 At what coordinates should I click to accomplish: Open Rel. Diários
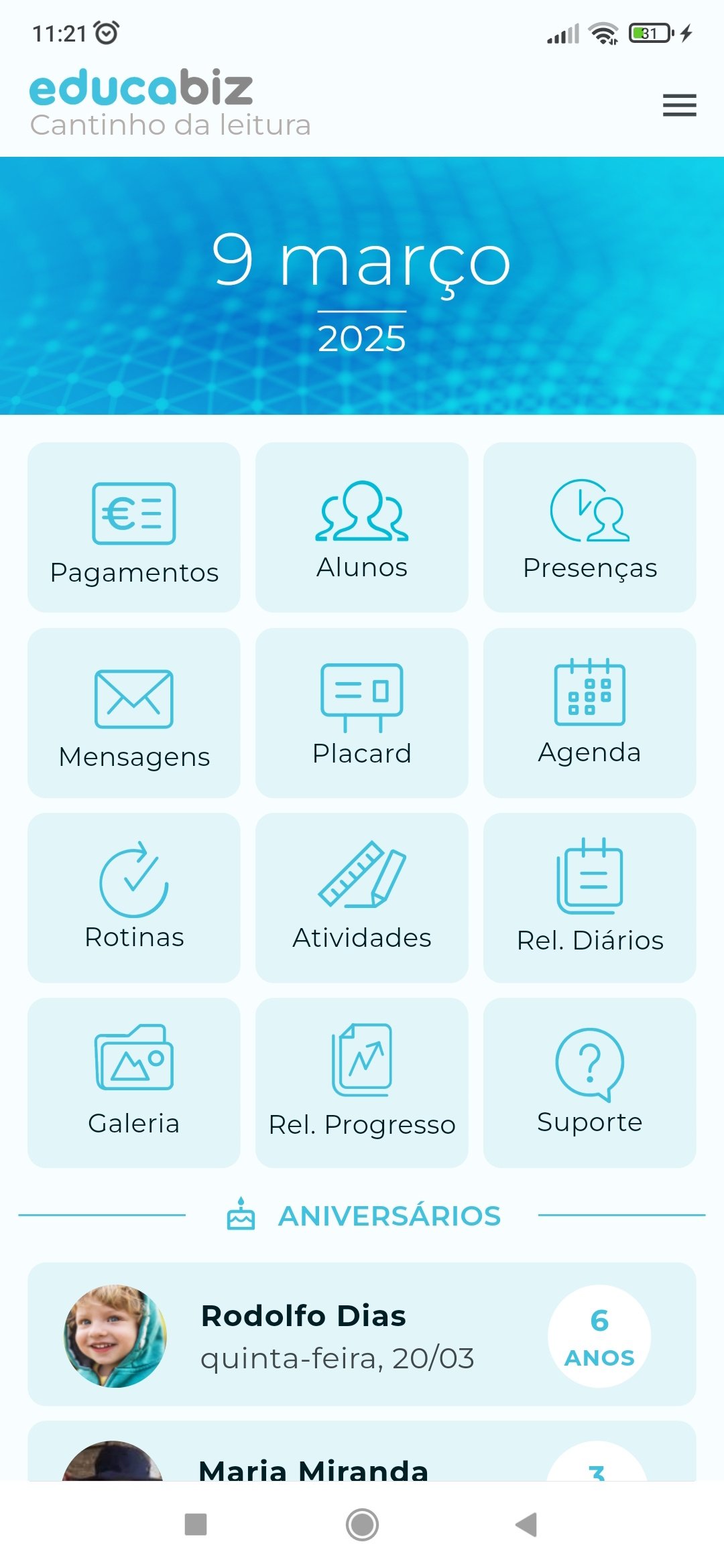click(590, 898)
